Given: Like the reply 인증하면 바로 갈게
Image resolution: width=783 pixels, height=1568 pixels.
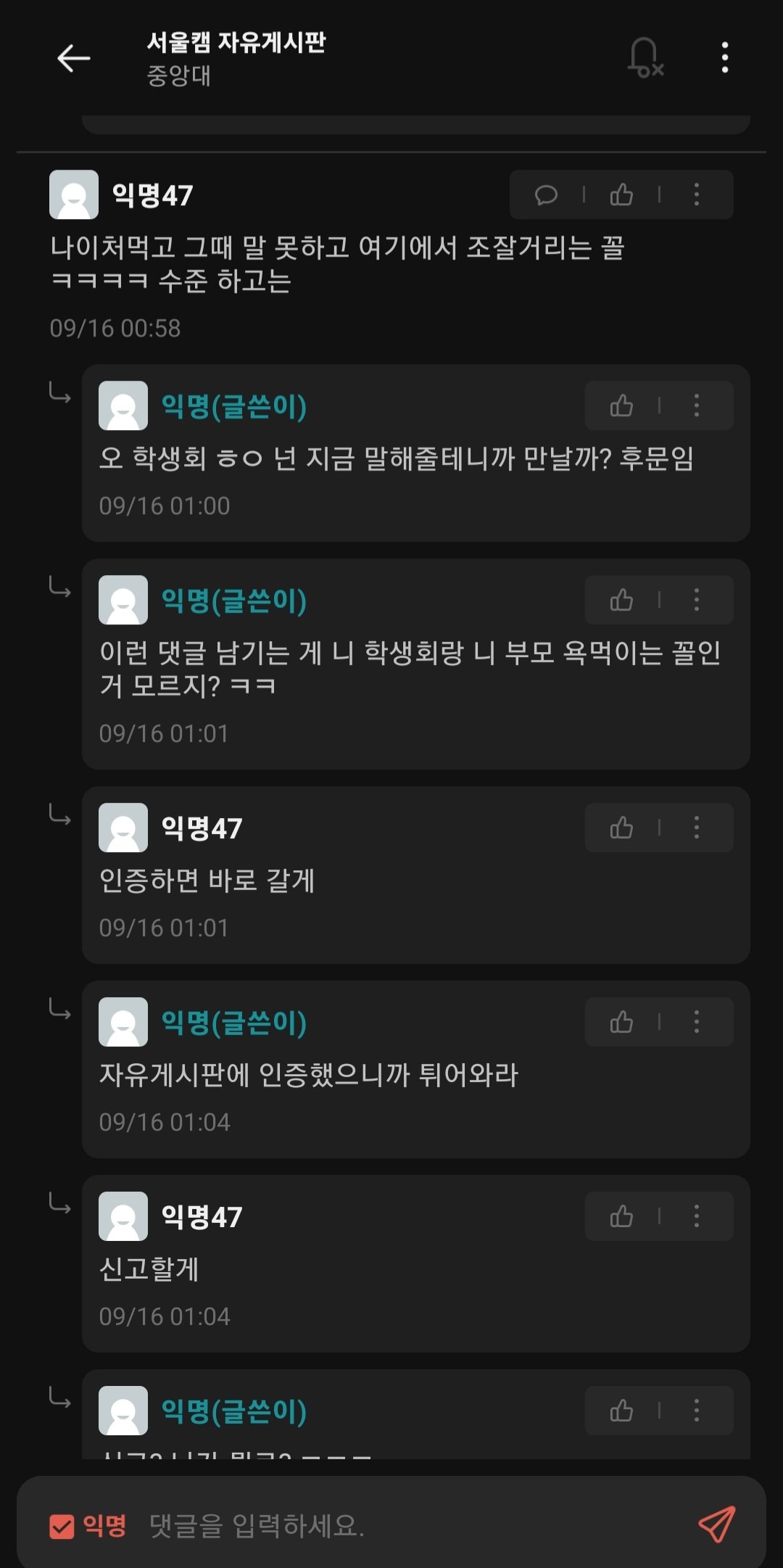Looking at the screenshot, I should coord(621,828).
